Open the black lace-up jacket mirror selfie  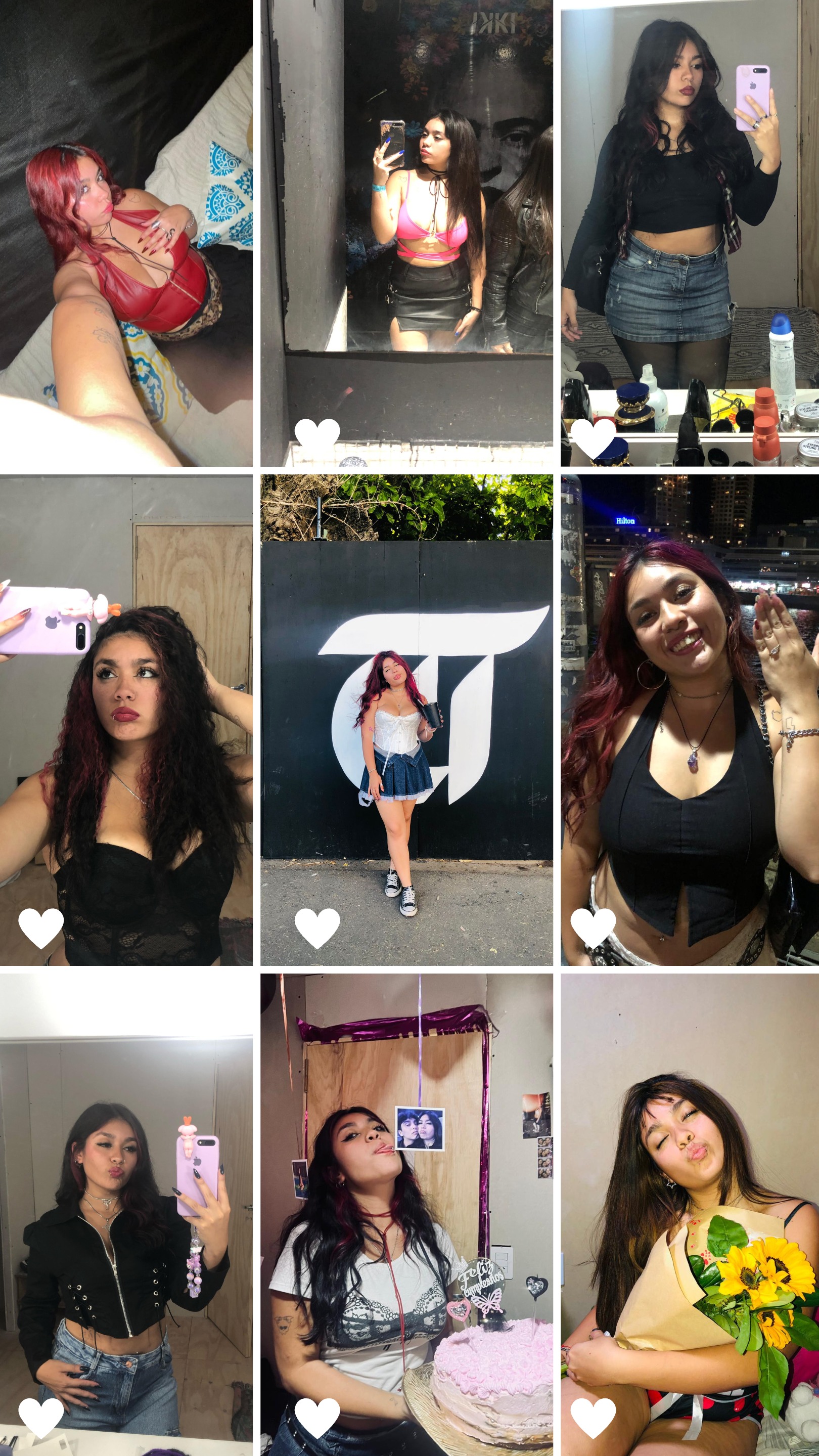pyautogui.click(x=126, y=1215)
